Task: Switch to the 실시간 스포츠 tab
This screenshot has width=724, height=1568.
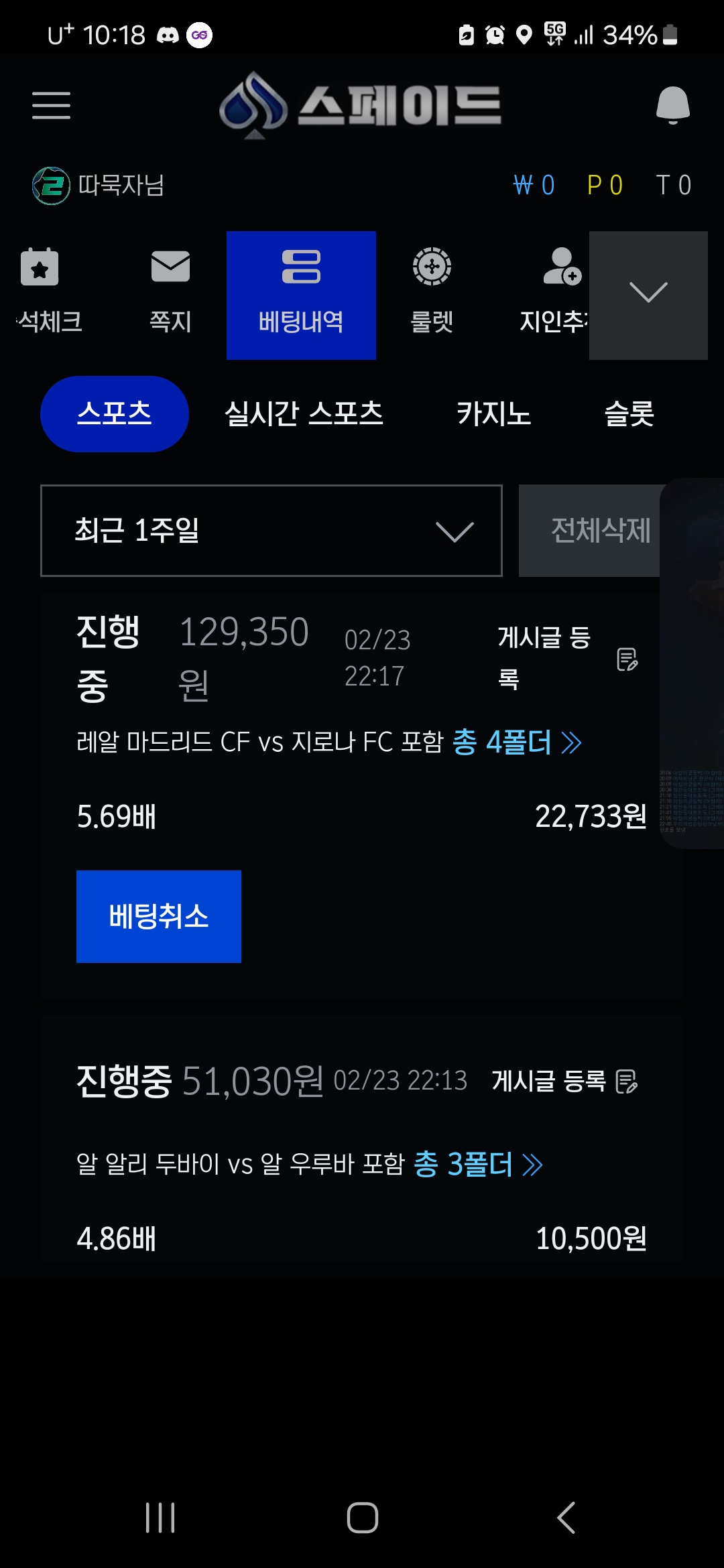Action: coord(304,413)
